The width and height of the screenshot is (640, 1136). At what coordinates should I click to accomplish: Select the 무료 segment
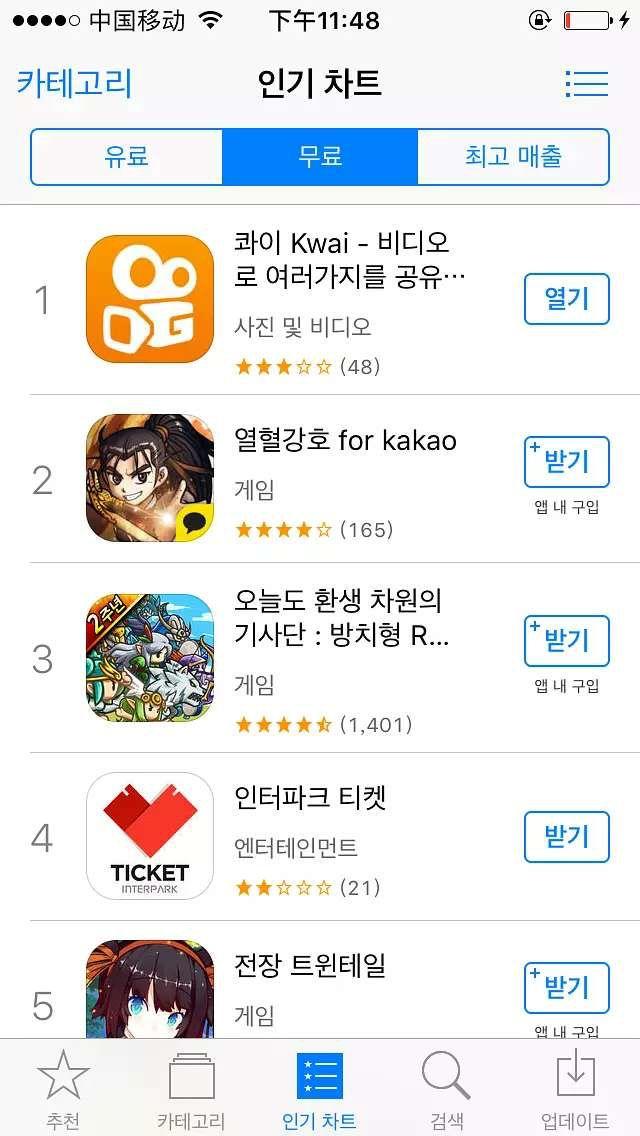[320, 157]
